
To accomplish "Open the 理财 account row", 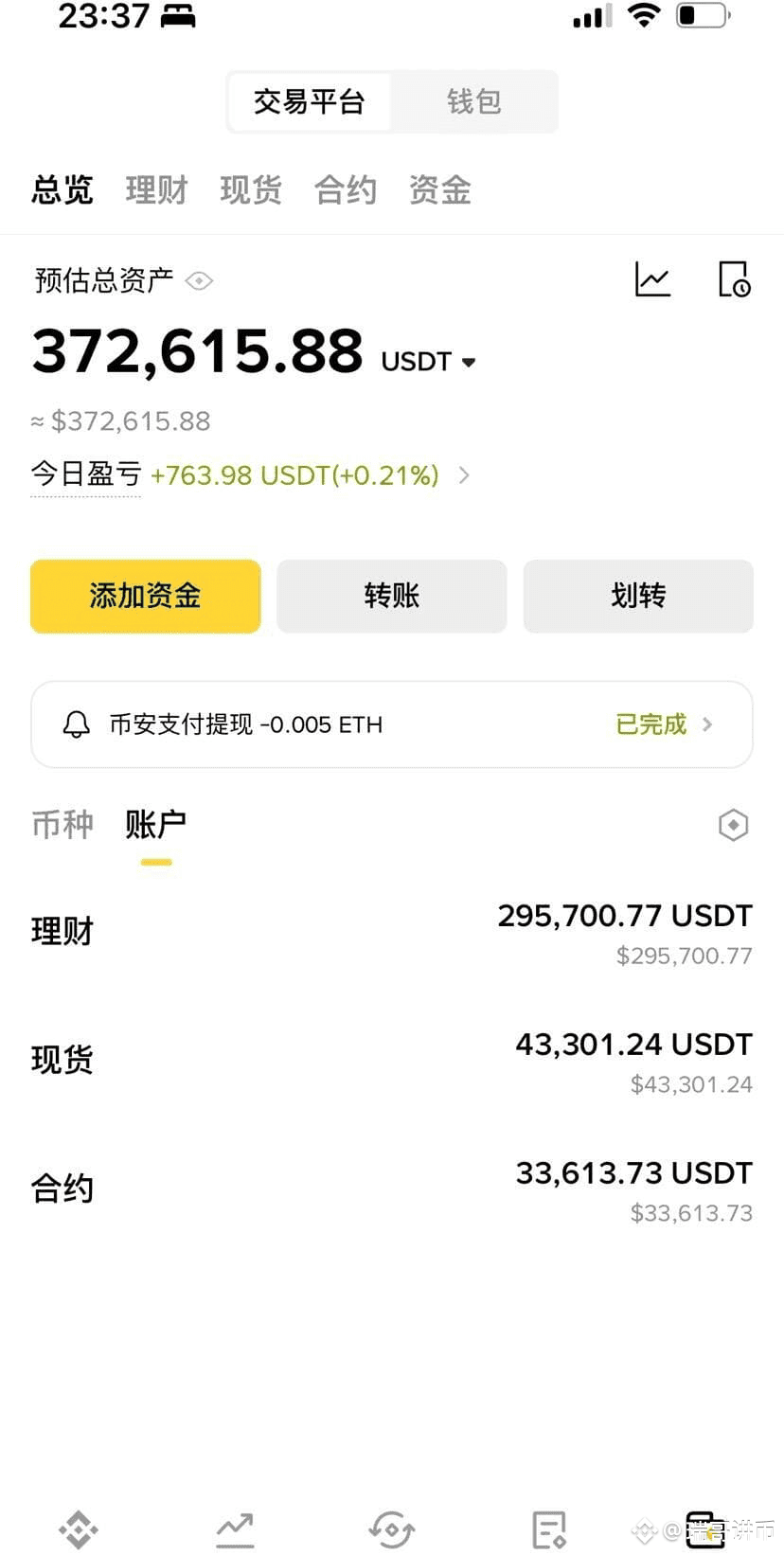I will 391,933.
